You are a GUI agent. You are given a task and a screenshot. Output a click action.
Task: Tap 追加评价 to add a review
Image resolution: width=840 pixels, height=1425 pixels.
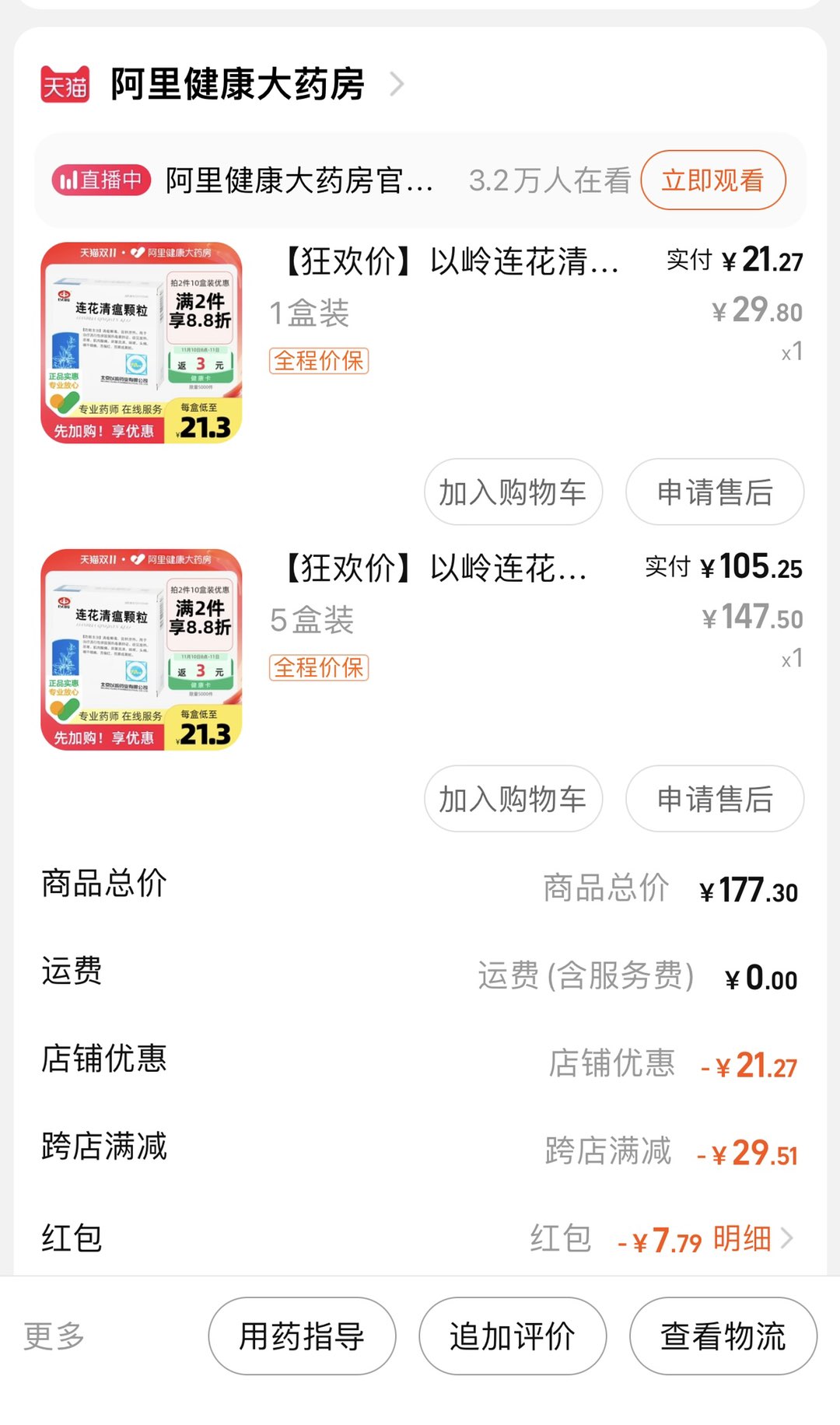point(513,1336)
